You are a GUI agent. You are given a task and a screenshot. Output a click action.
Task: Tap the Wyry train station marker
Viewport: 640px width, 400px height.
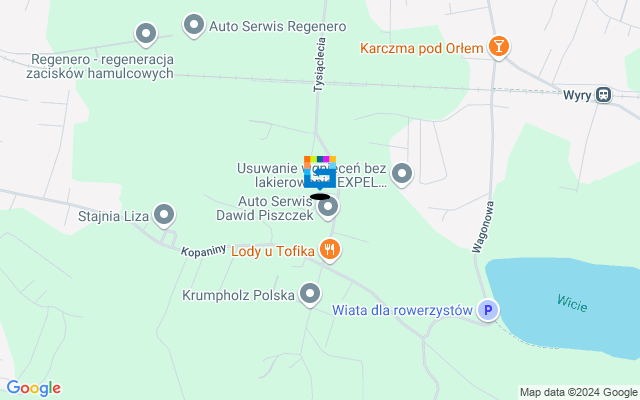click(603, 95)
